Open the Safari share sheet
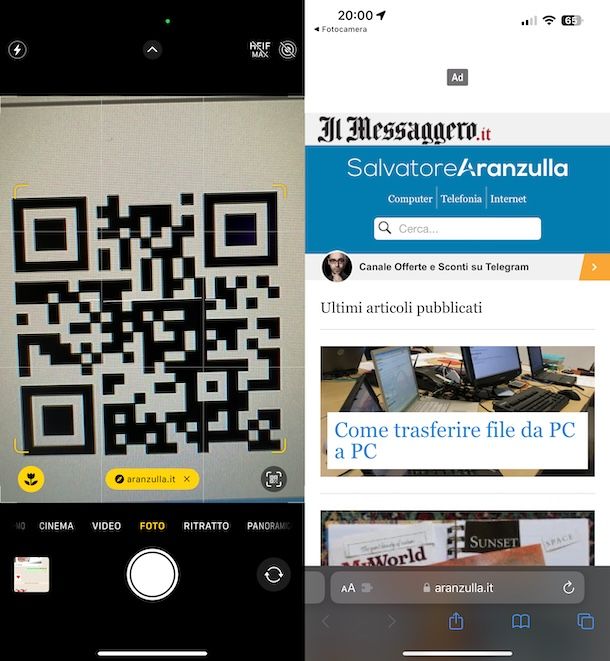610x661 pixels. (x=456, y=622)
